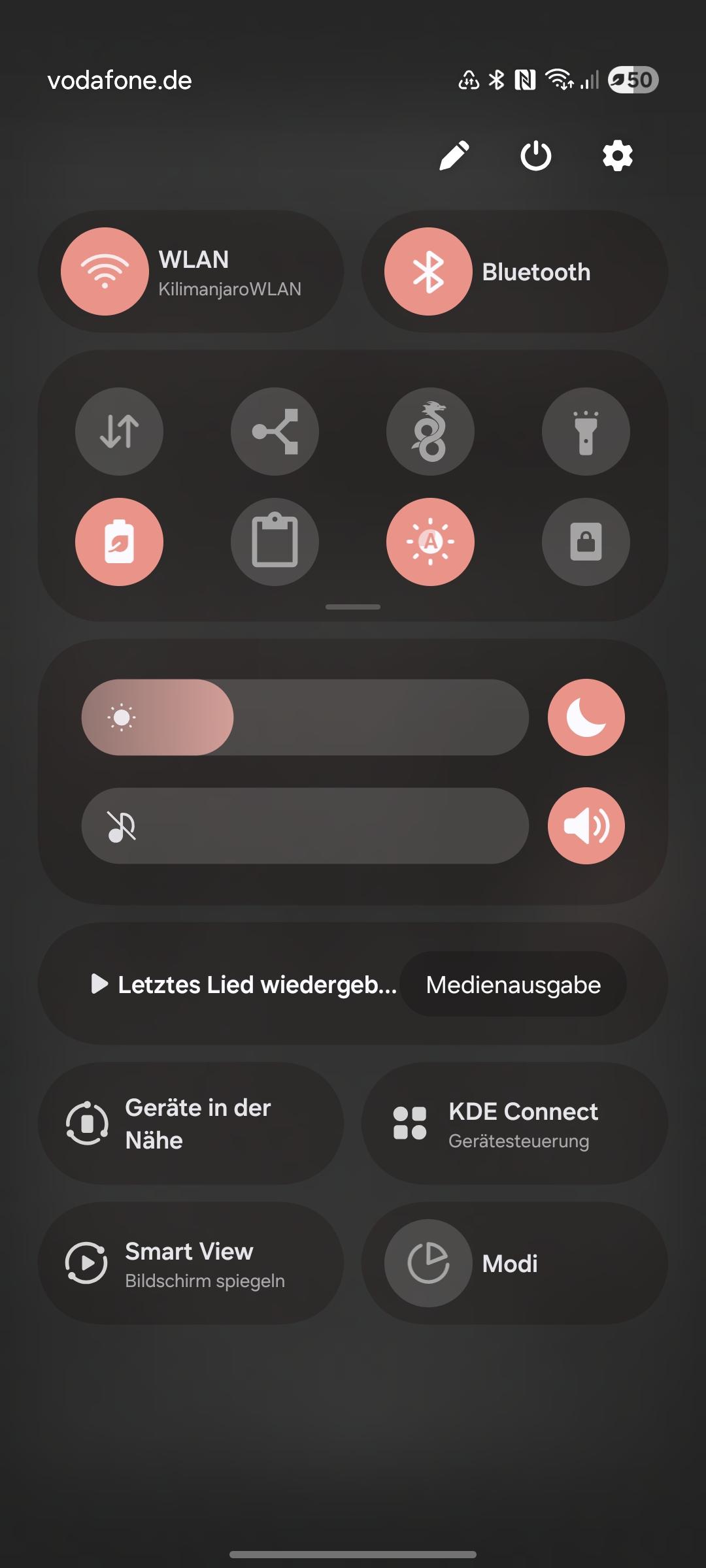Disable Bluetooth toggle
This screenshot has width=706, height=1568.
428,272
